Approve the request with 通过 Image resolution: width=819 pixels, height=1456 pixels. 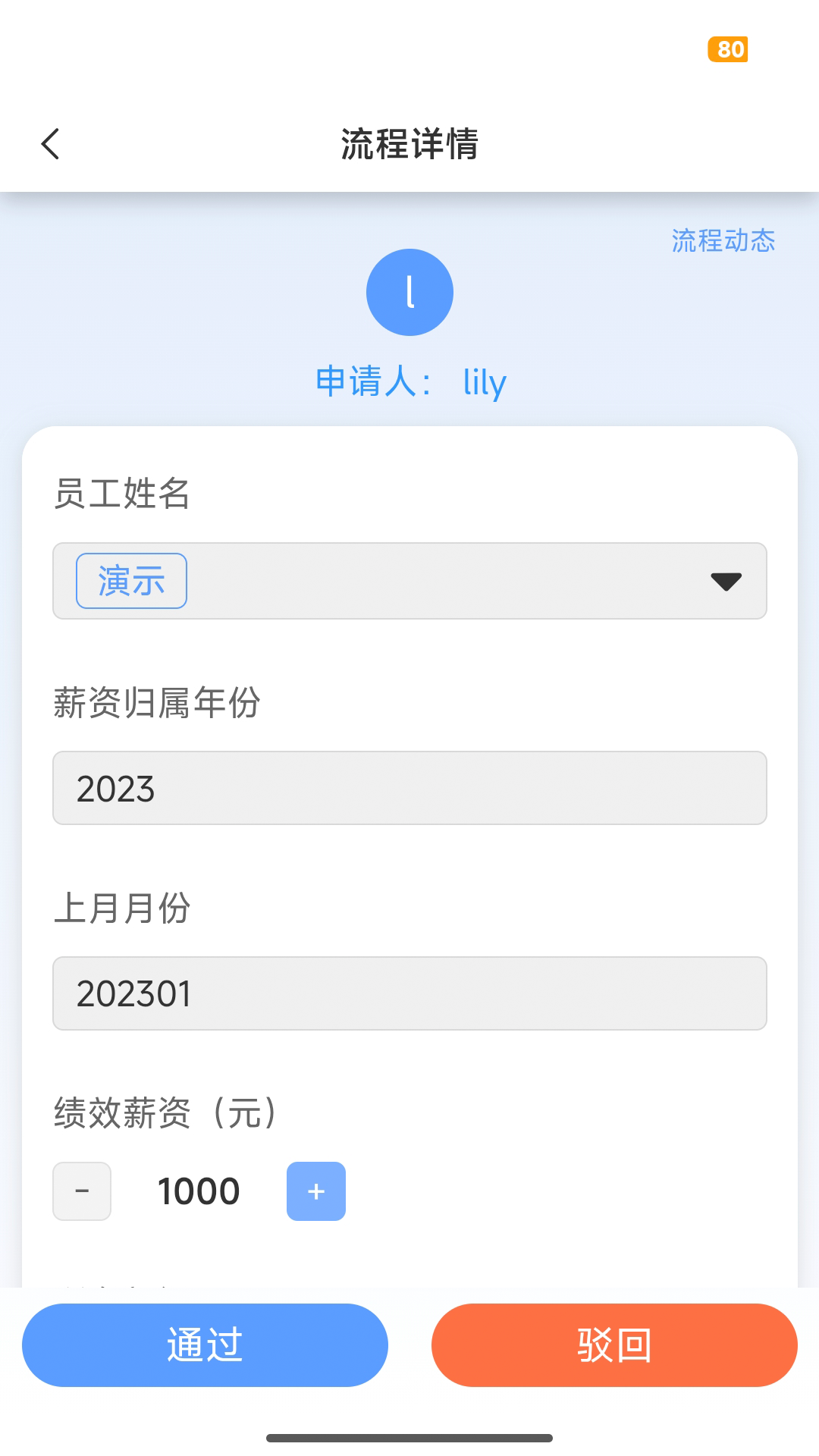tap(205, 1344)
